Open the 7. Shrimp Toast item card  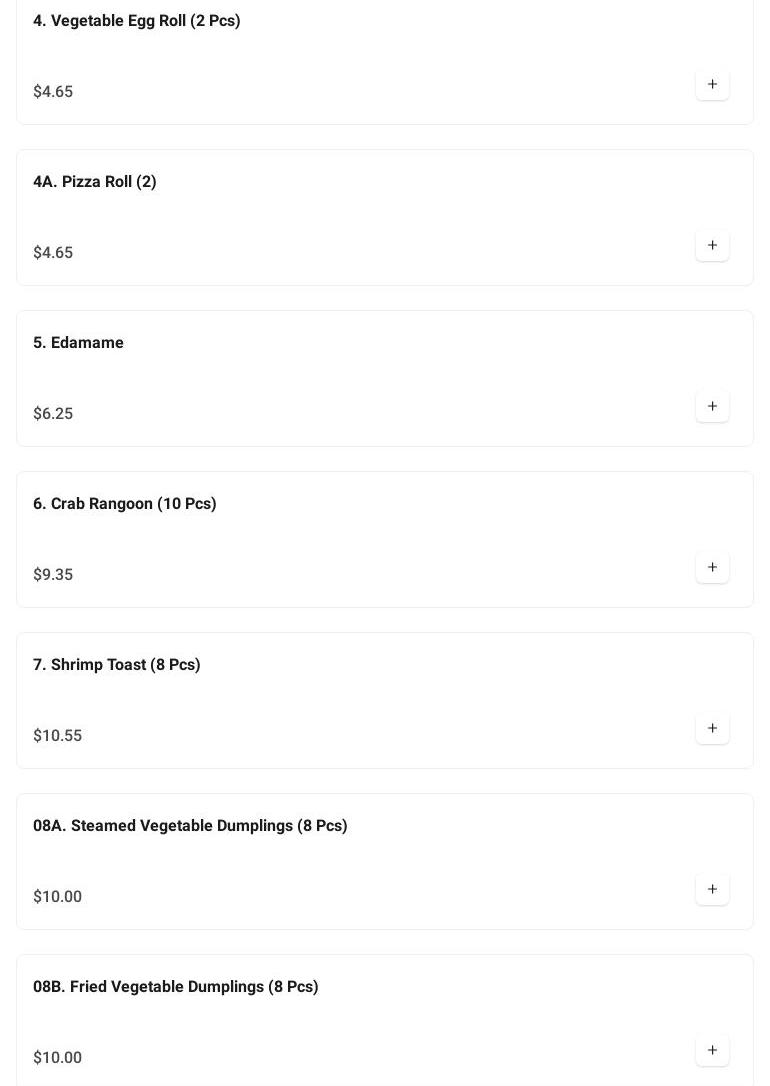117,665
